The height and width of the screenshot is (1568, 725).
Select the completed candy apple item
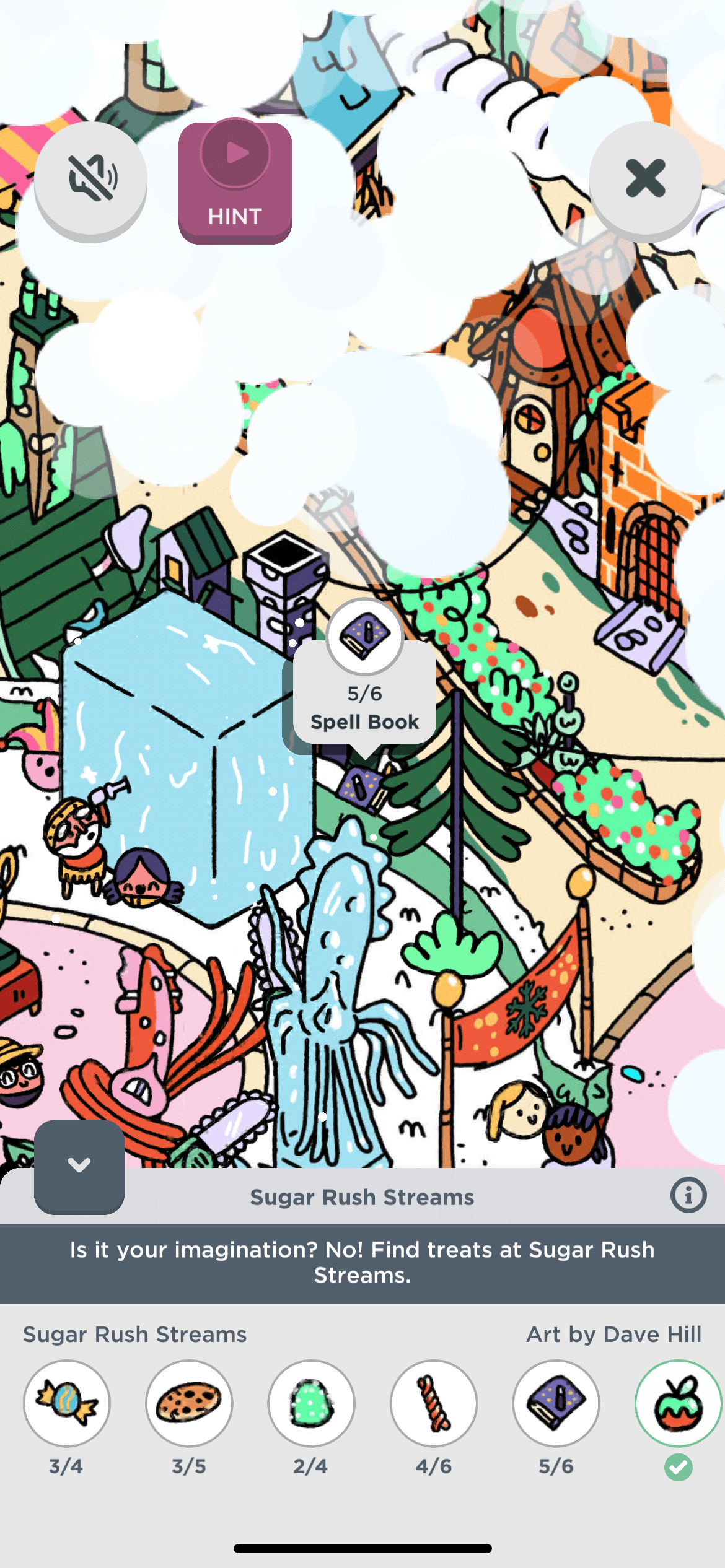pos(678,1403)
